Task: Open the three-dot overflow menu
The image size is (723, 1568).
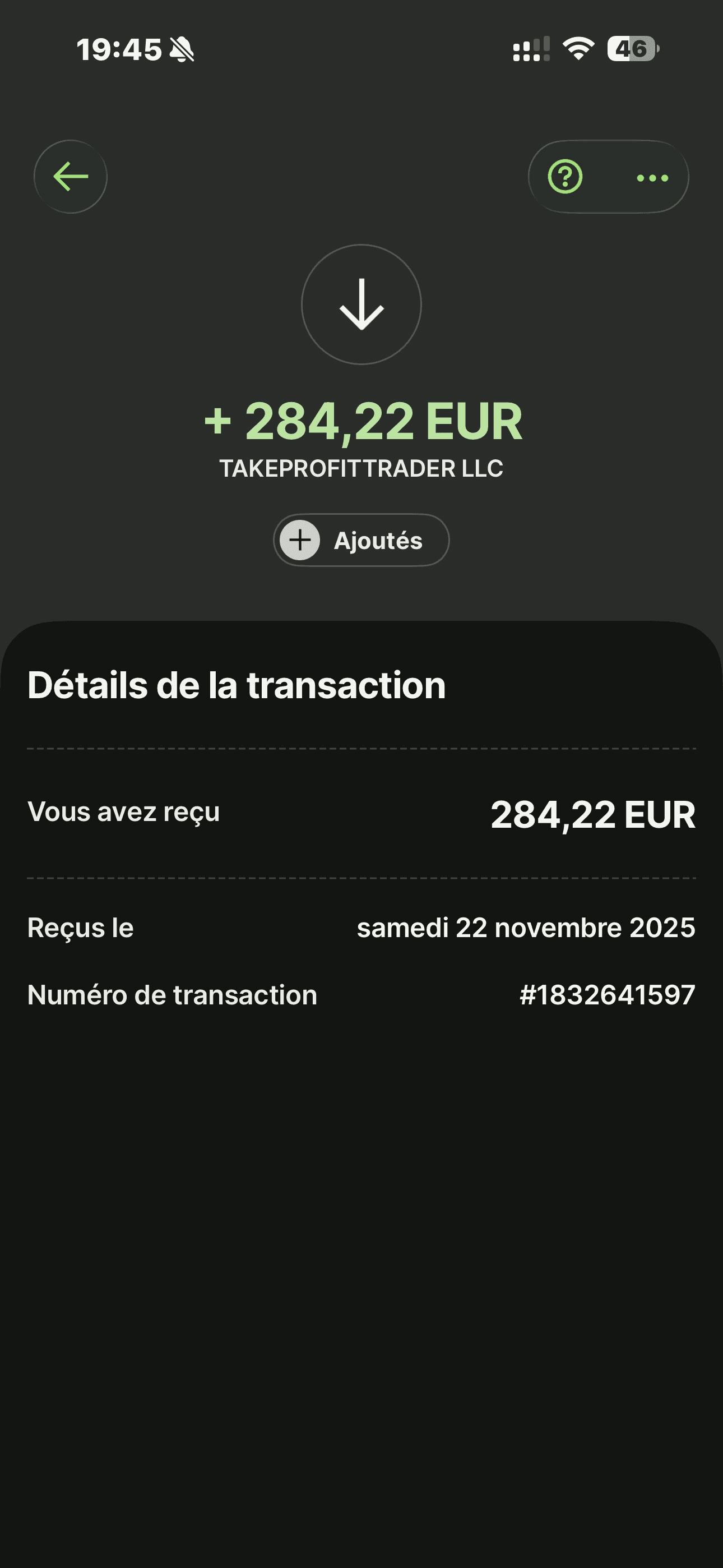Action: [652, 178]
